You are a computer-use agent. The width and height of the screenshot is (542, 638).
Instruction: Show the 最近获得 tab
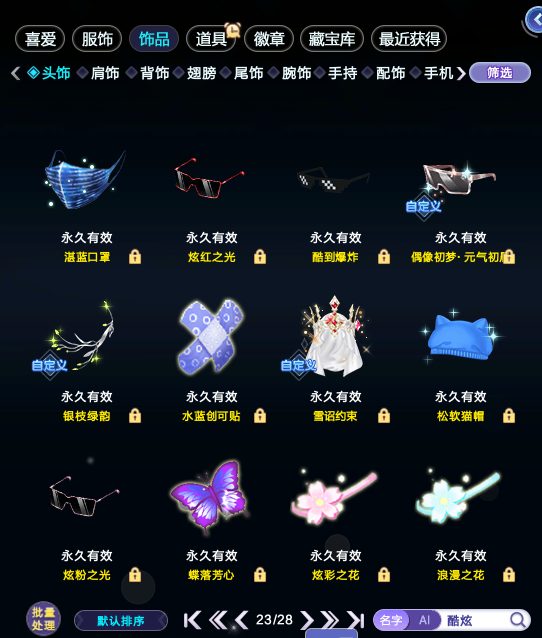409,39
